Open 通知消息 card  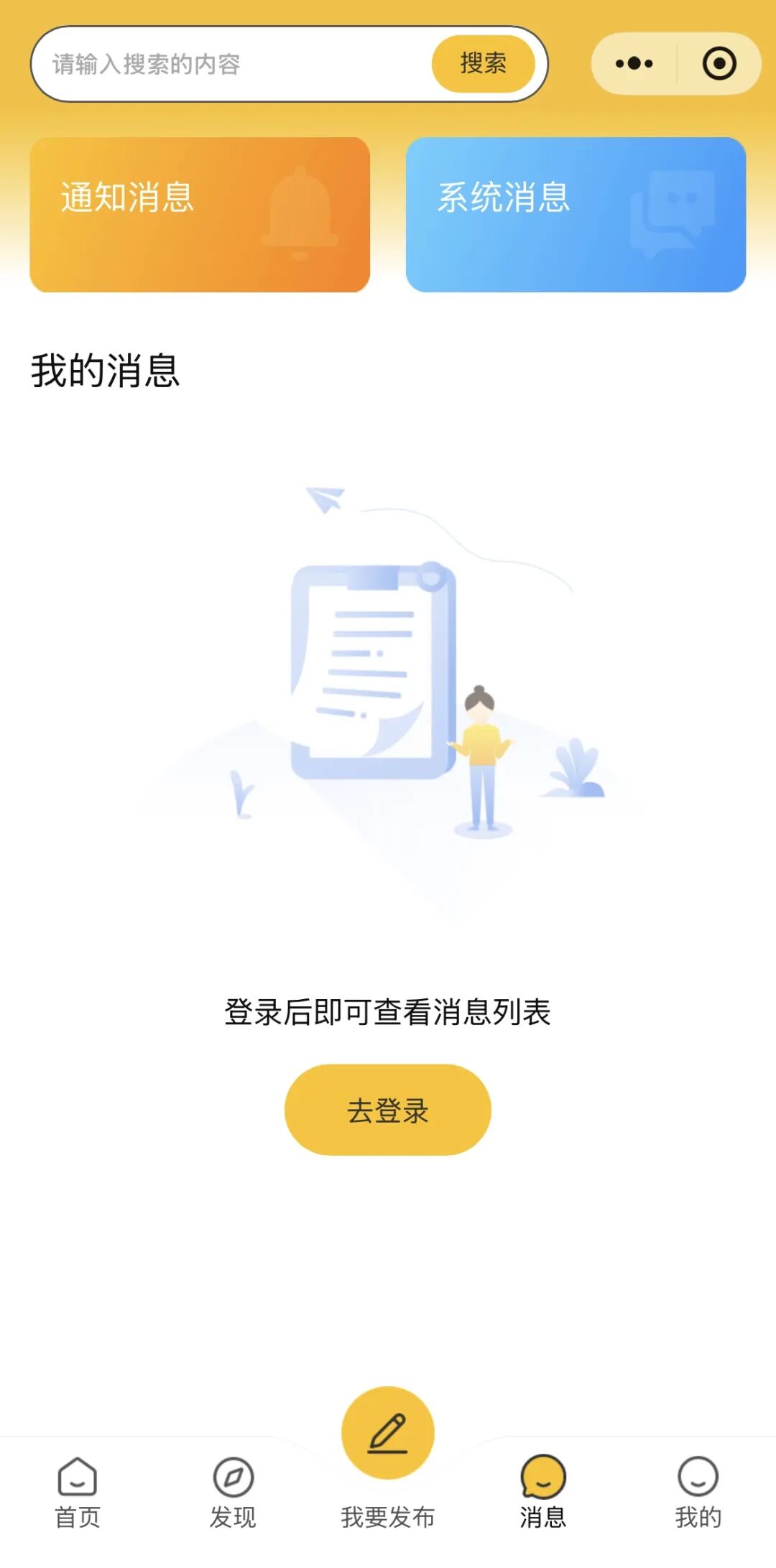pyautogui.click(x=200, y=215)
